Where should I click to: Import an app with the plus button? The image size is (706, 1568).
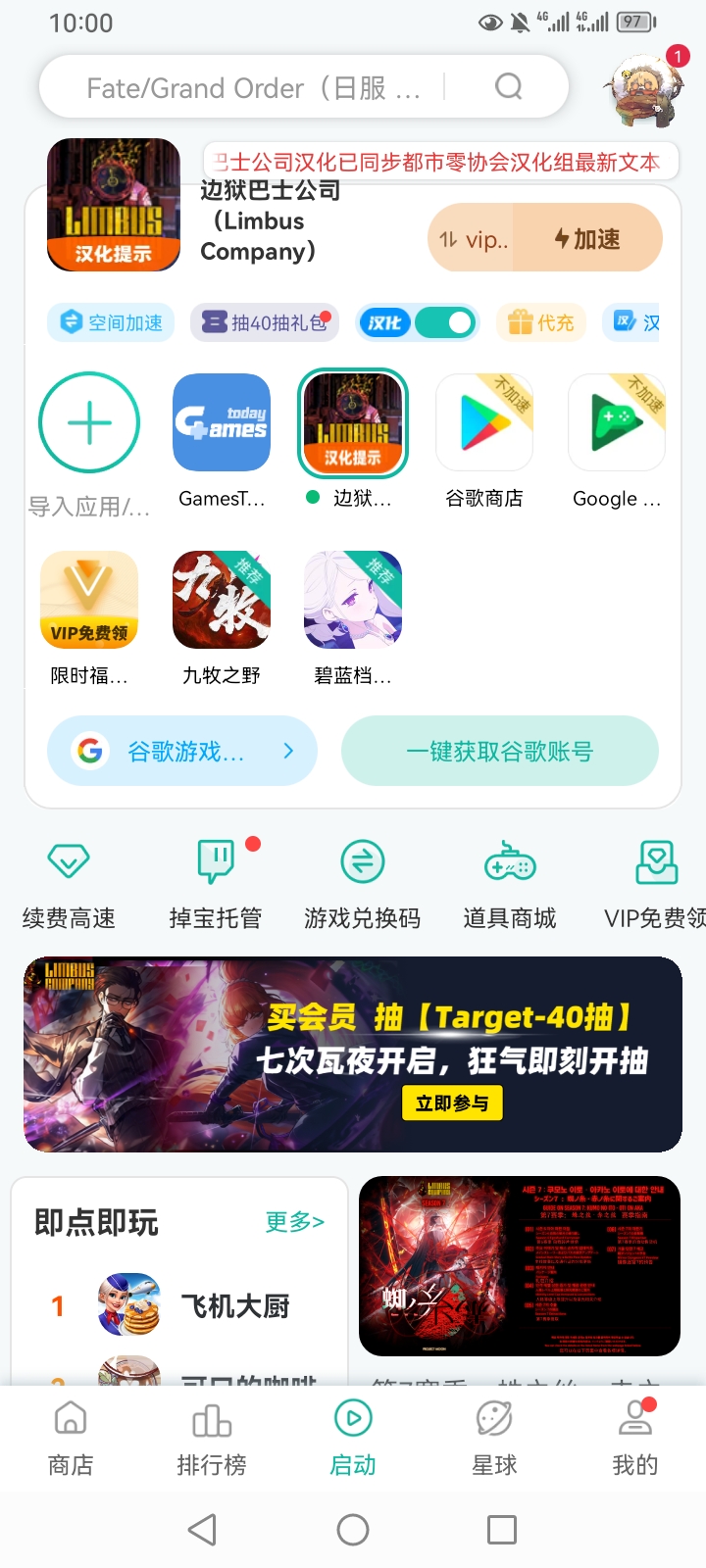[89, 422]
